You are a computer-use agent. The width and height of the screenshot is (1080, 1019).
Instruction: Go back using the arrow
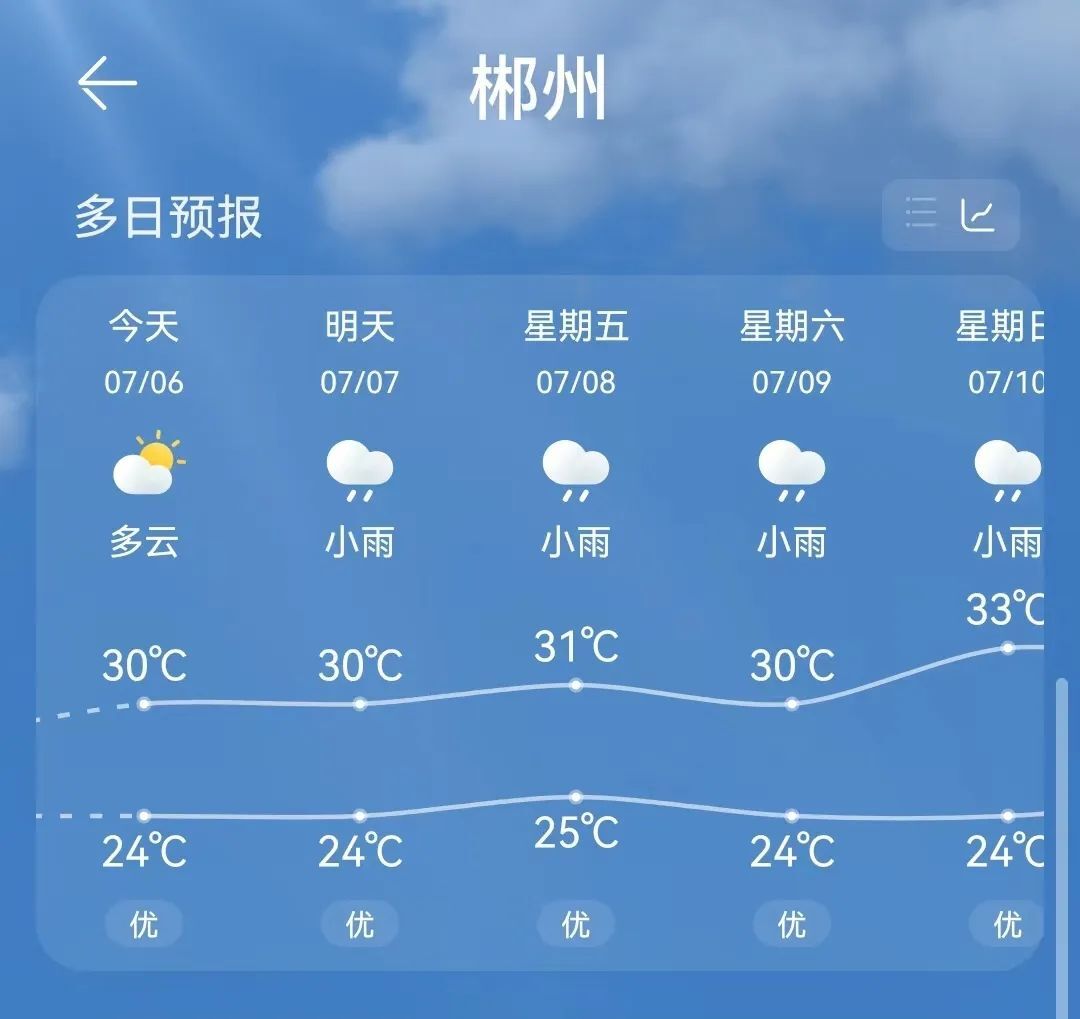coord(107,83)
